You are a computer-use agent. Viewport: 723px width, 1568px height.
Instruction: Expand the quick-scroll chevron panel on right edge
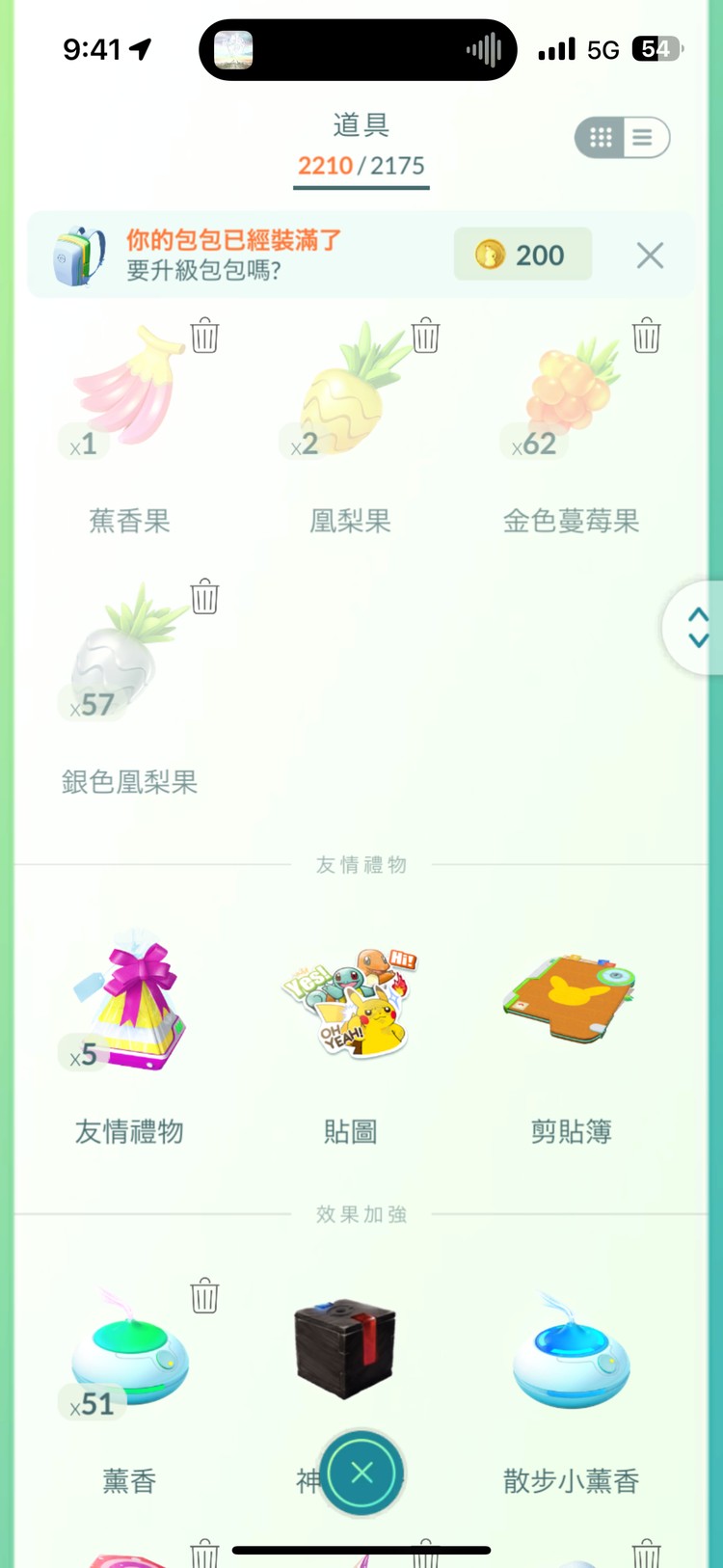pos(701,627)
